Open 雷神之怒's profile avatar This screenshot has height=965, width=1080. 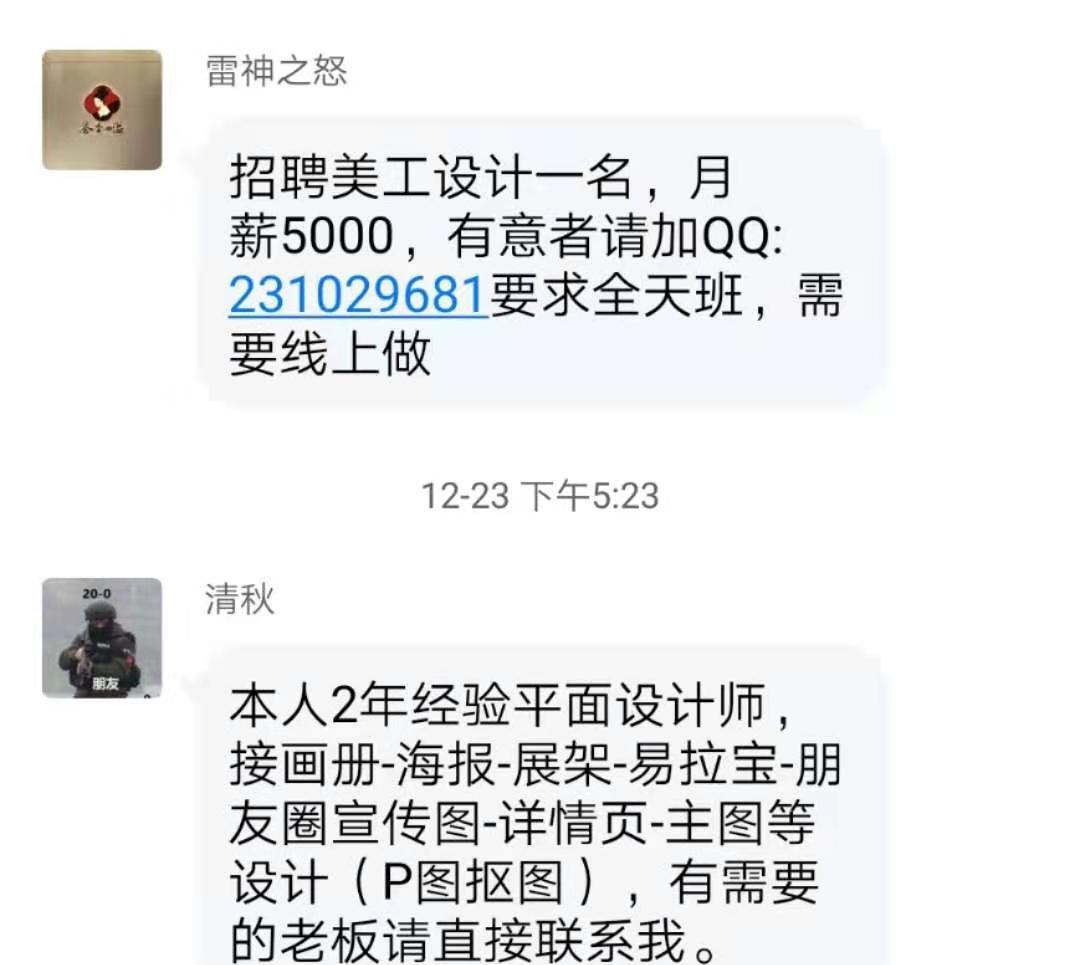coord(102,110)
